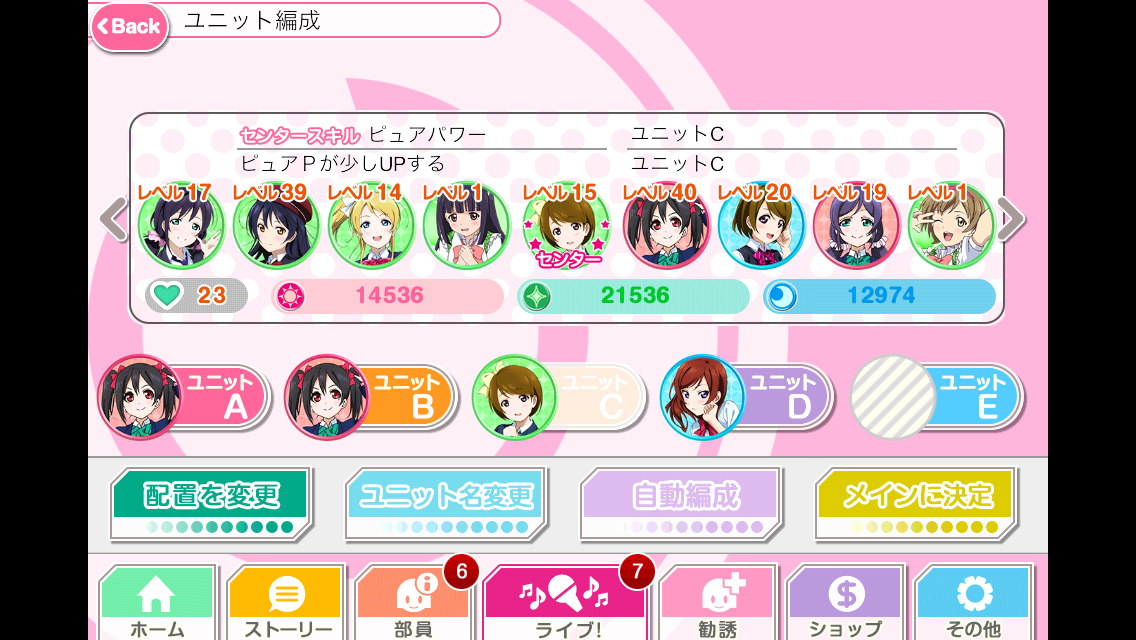Show the next unit with right arrow

tap(1011, 220)
